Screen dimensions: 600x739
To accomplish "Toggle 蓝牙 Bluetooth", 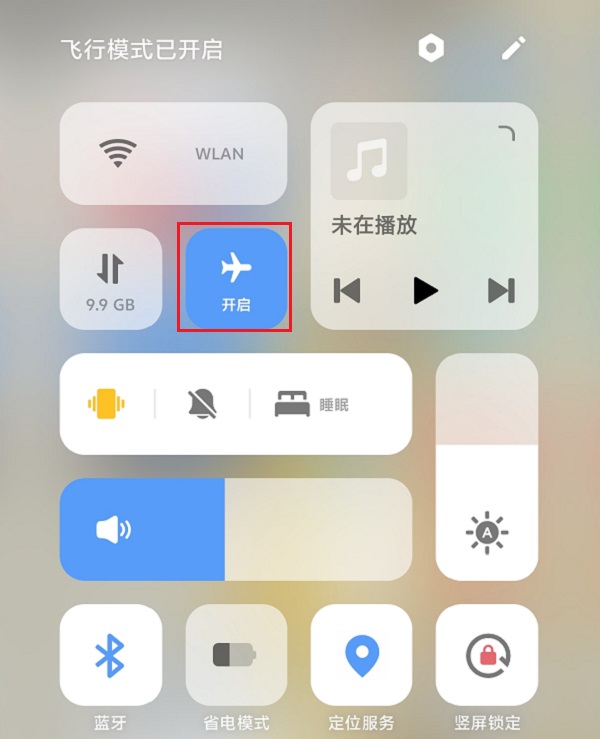I will [110, 655].
